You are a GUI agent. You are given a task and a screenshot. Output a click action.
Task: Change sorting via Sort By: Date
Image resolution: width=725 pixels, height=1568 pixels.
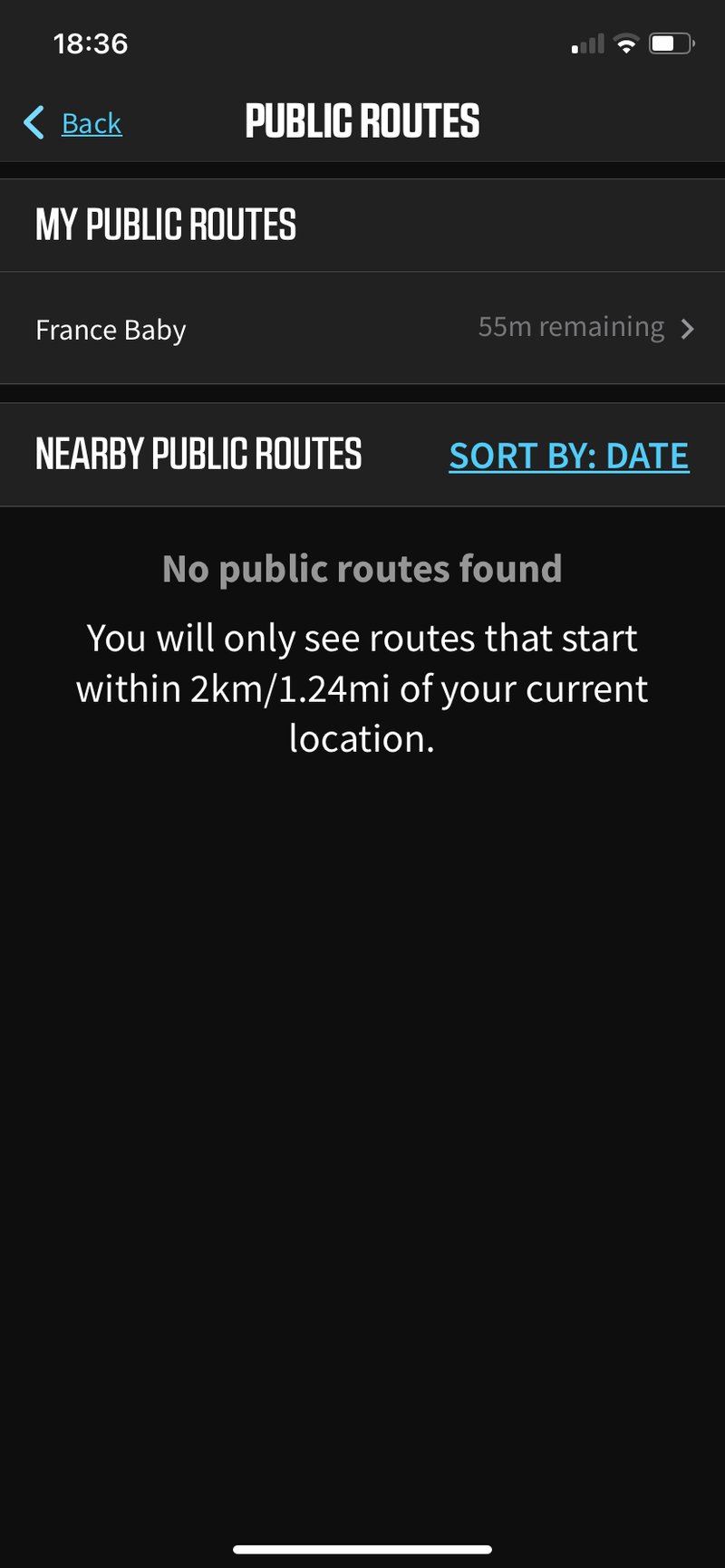(568, 456)
